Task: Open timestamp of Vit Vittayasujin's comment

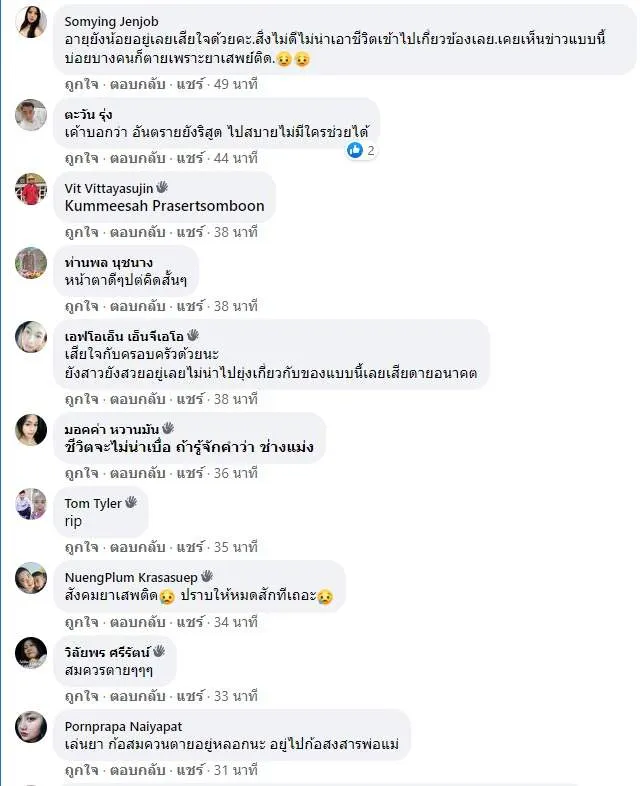Action: point(236,232)
